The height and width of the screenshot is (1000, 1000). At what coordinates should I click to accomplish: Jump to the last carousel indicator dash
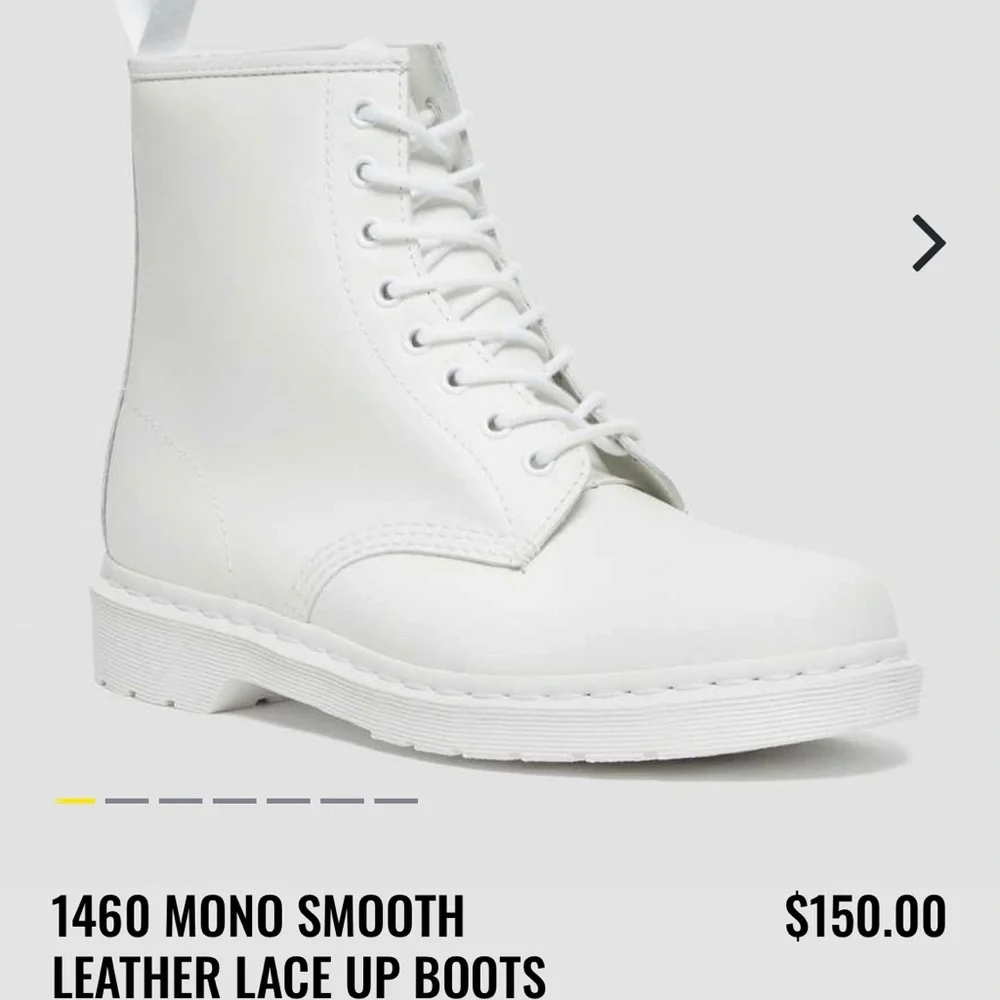pyautogui.click(x=396, y=801)
